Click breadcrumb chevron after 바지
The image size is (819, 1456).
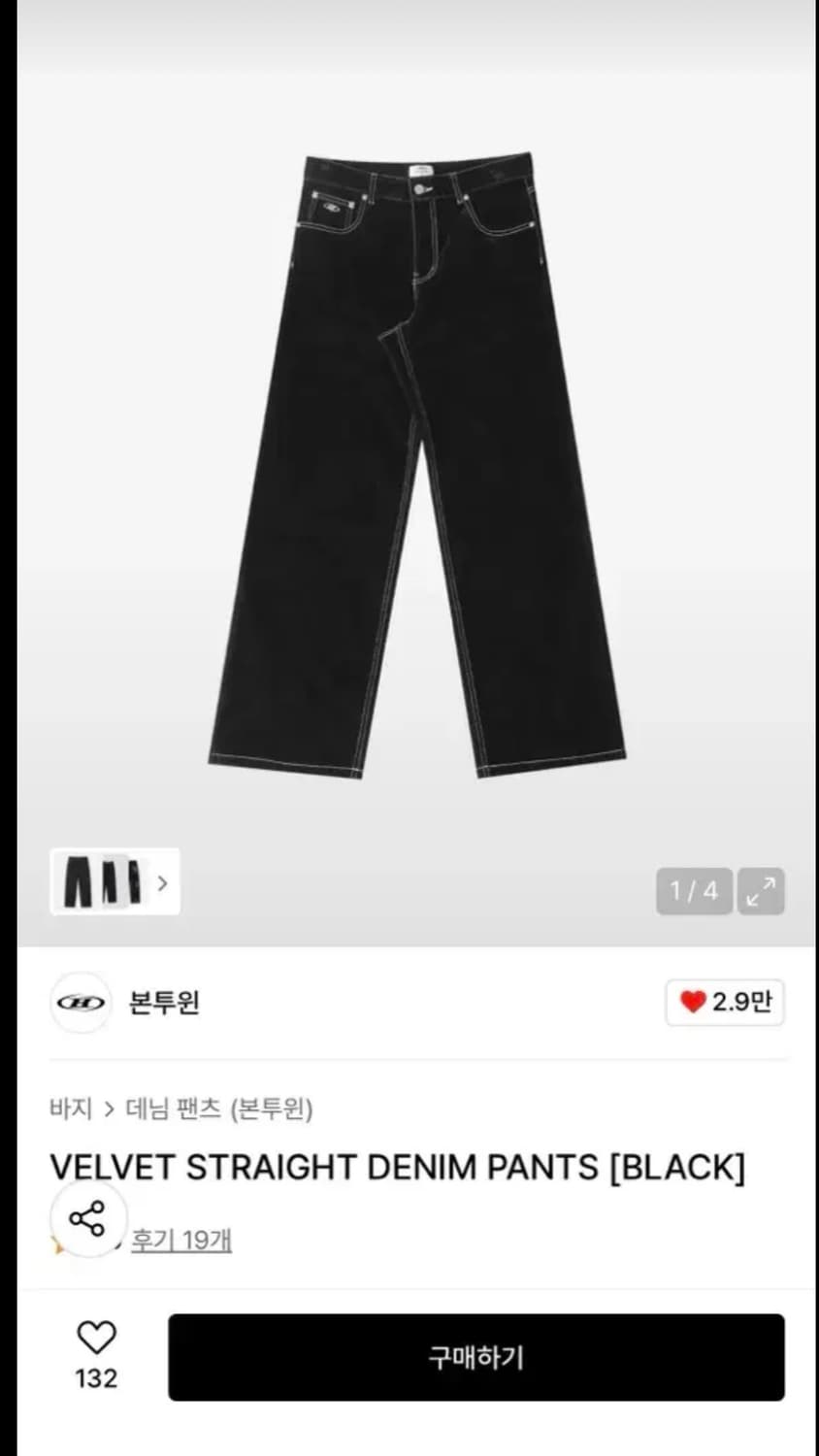[x=106, y=1109]
